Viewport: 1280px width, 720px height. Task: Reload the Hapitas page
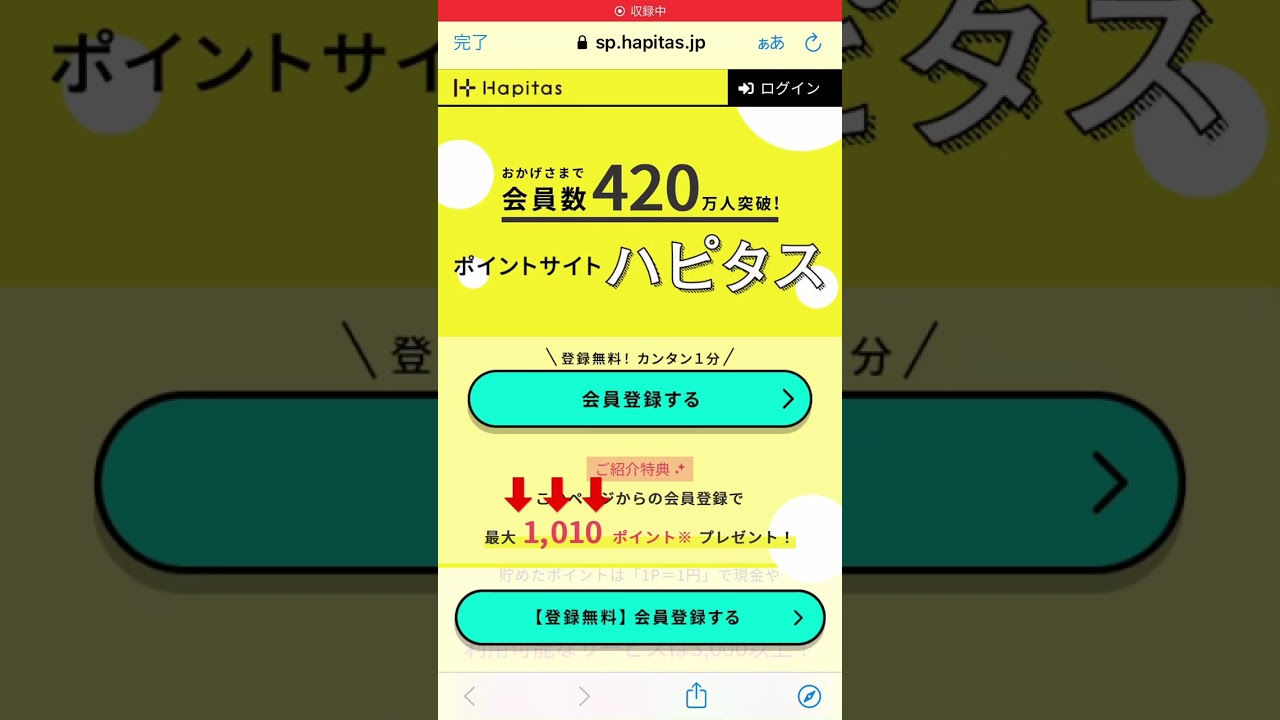(813, 43)
